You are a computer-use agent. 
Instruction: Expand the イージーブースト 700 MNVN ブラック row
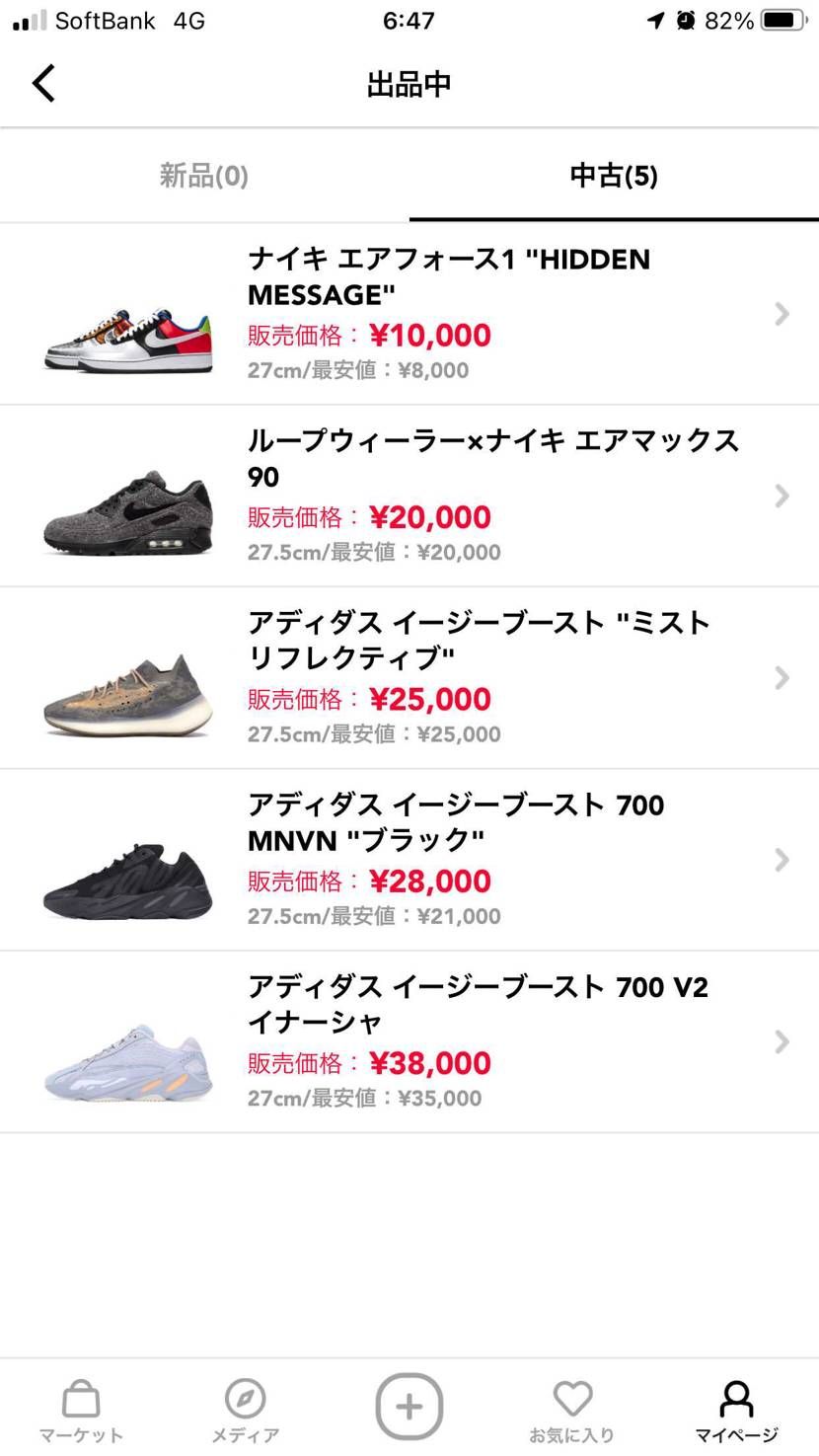pyautogui.click(x=782, y=860)
